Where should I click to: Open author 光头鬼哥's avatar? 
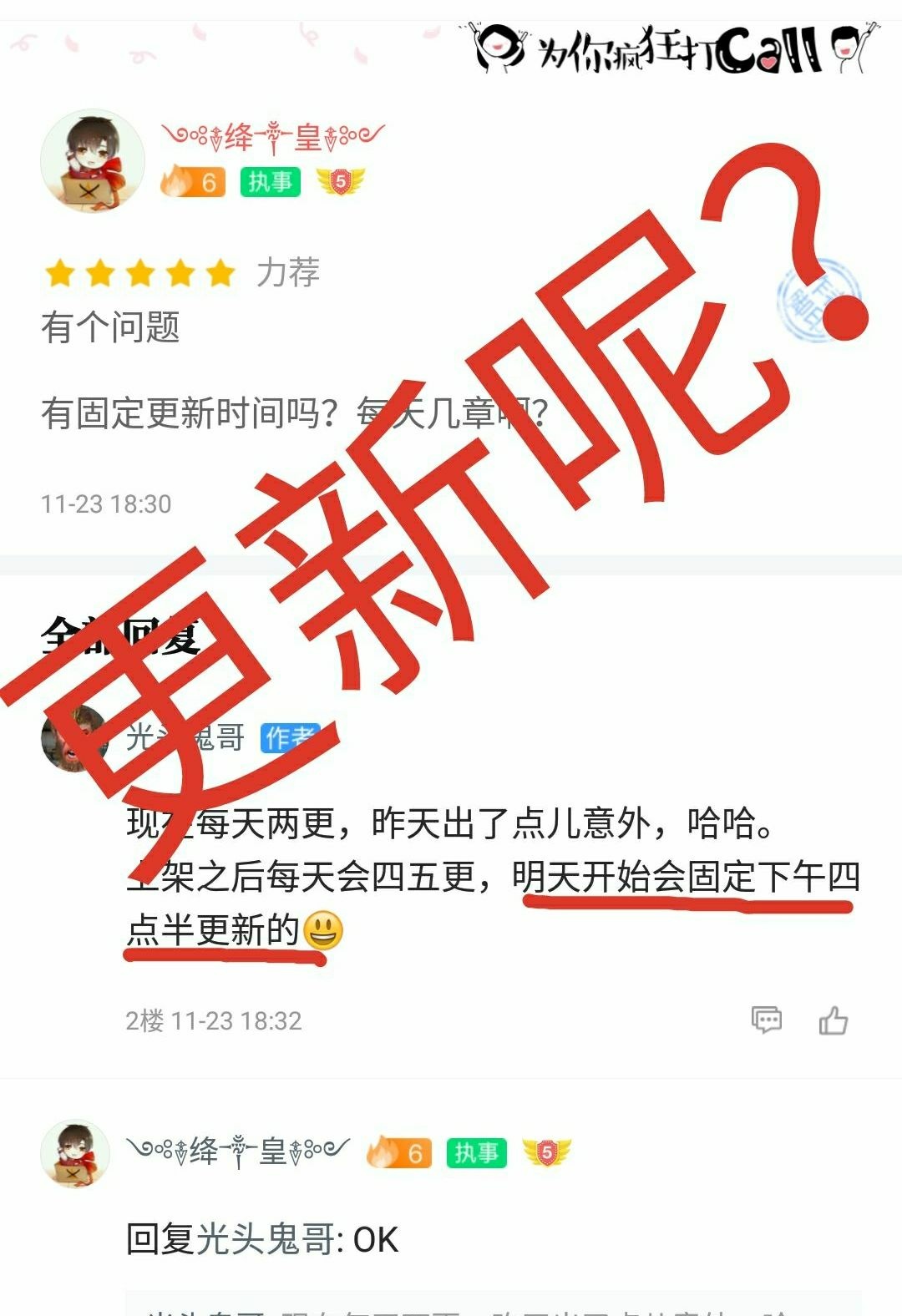click(75, 737)
